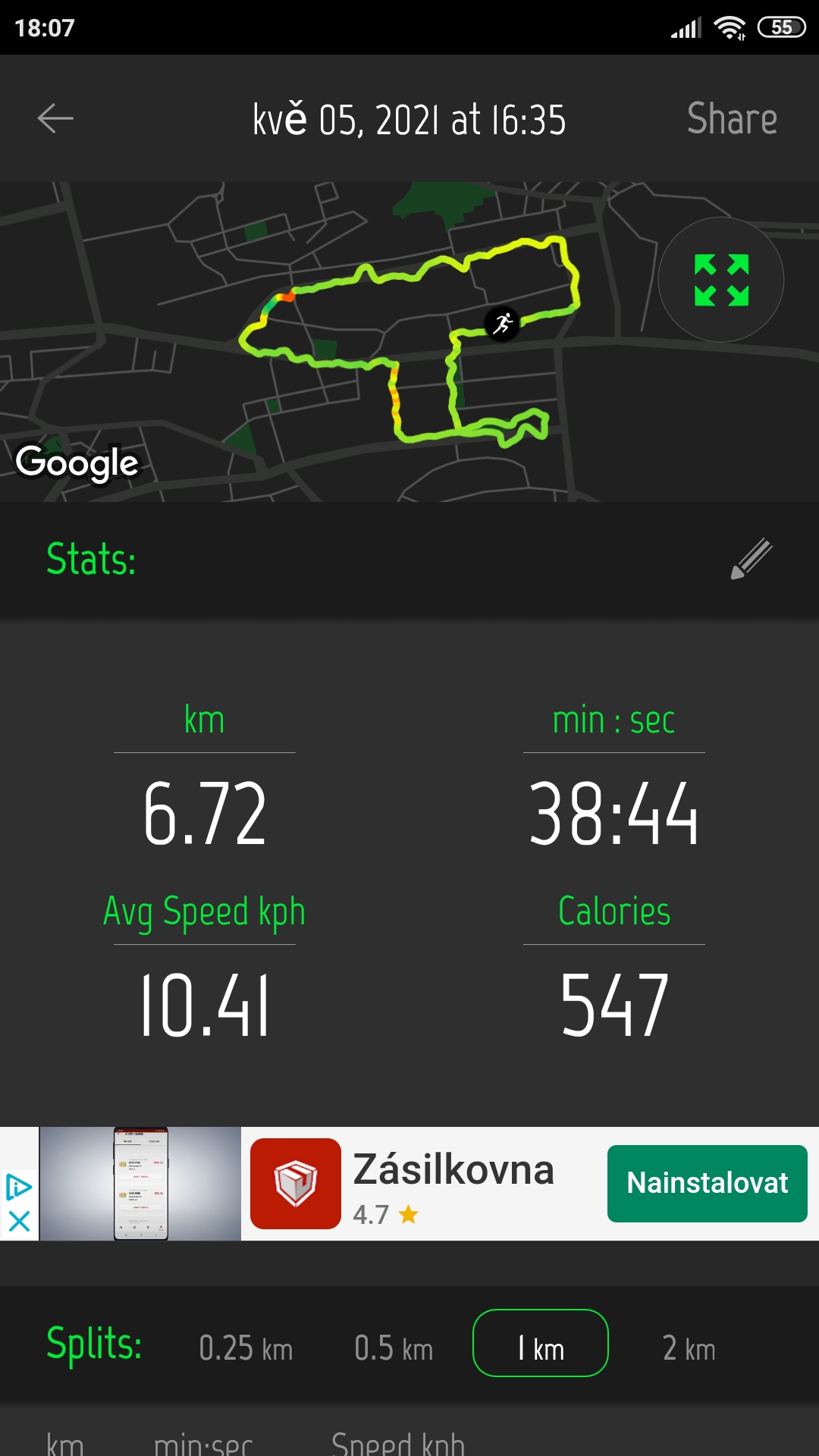Select the 0.25 km split option

click(x=246, y=1349)
